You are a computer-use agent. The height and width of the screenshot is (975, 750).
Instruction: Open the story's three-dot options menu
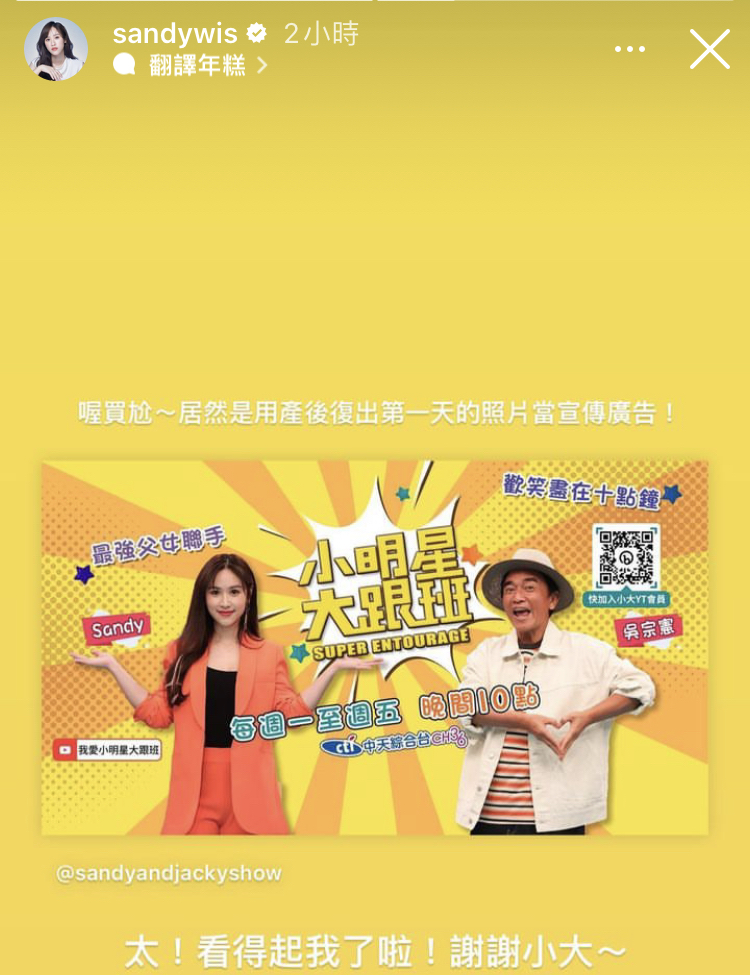pos(630,49)
